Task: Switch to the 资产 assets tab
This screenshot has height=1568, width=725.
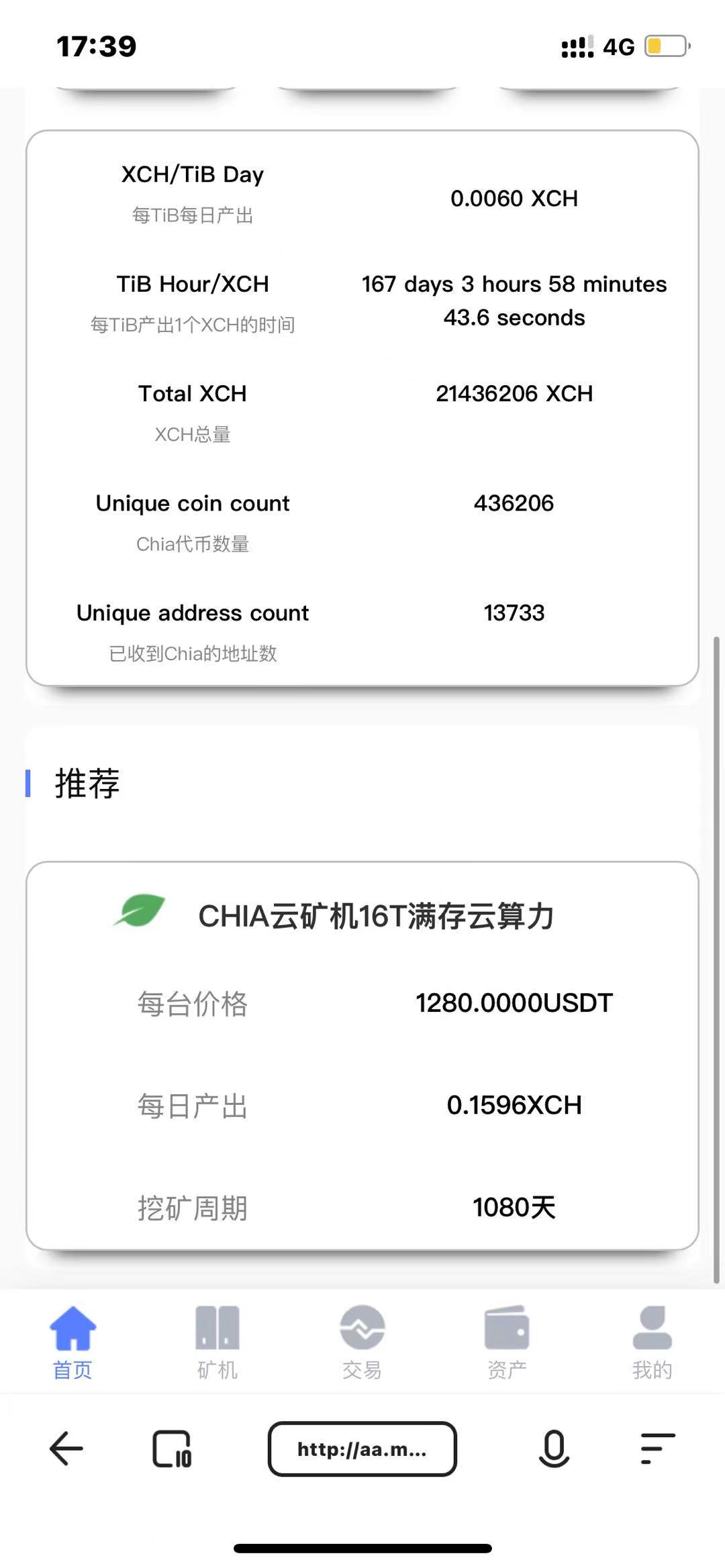Action: click(x=507, y=1342)
